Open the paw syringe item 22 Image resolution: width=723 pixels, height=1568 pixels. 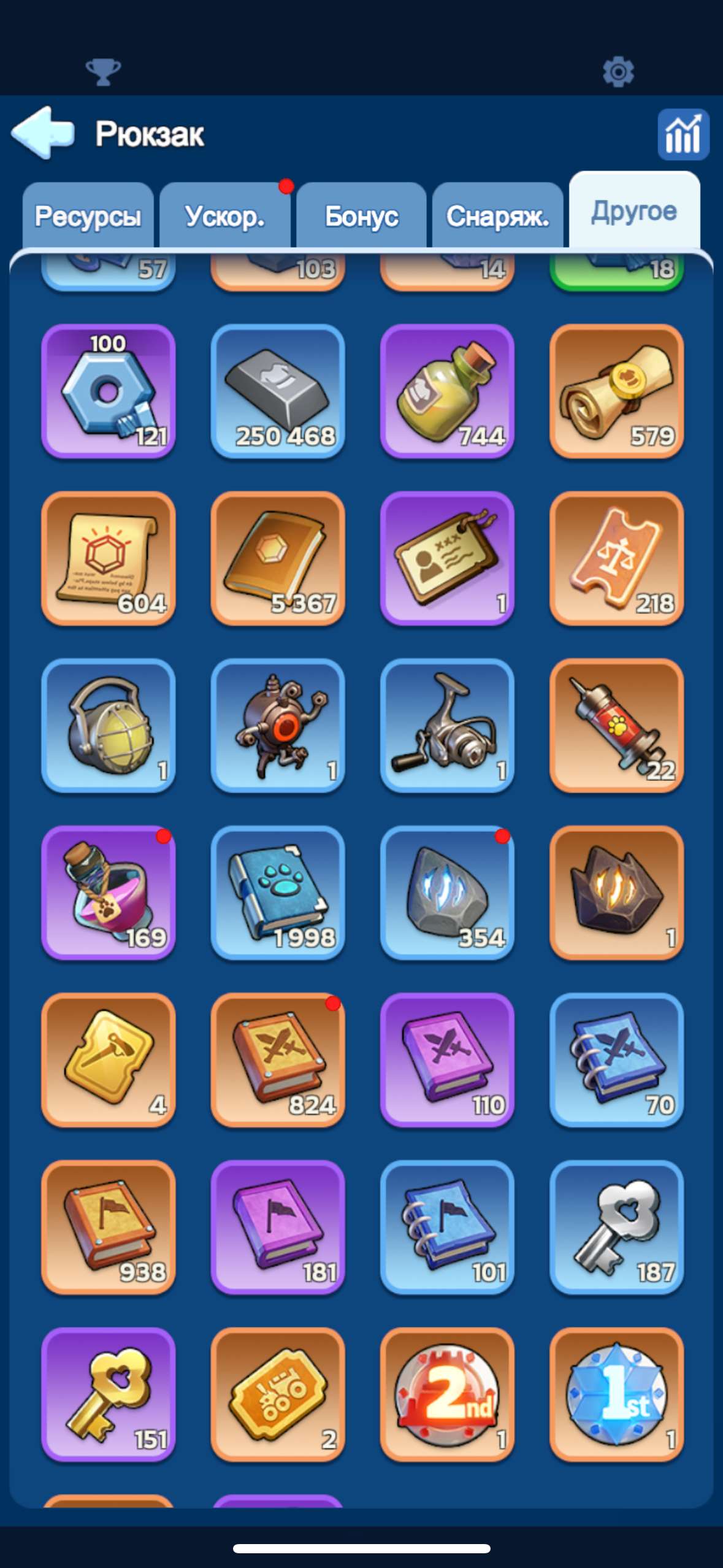(616, 725)
